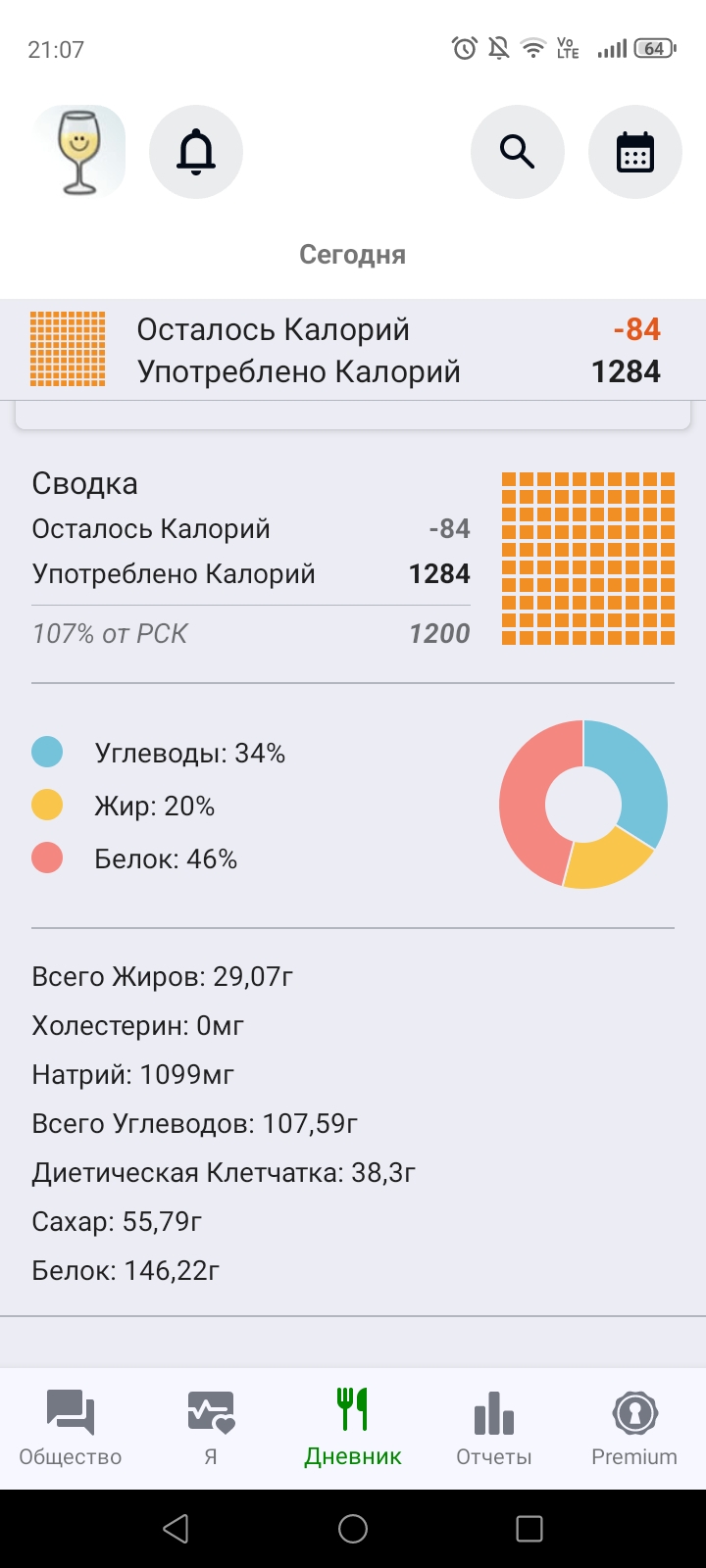Select the Дневник tab

(x=353, y=1428)
